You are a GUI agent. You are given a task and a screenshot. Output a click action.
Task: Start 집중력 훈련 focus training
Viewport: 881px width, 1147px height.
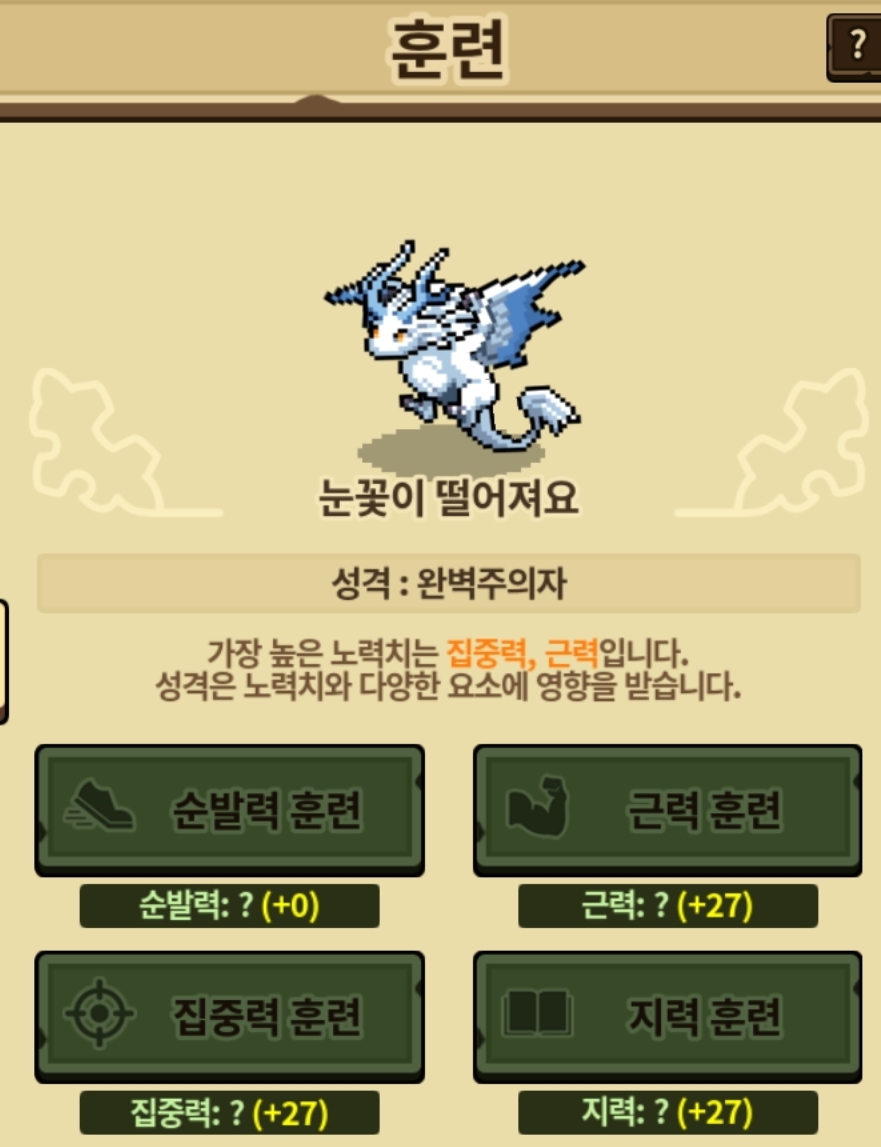click(230, 1015)
